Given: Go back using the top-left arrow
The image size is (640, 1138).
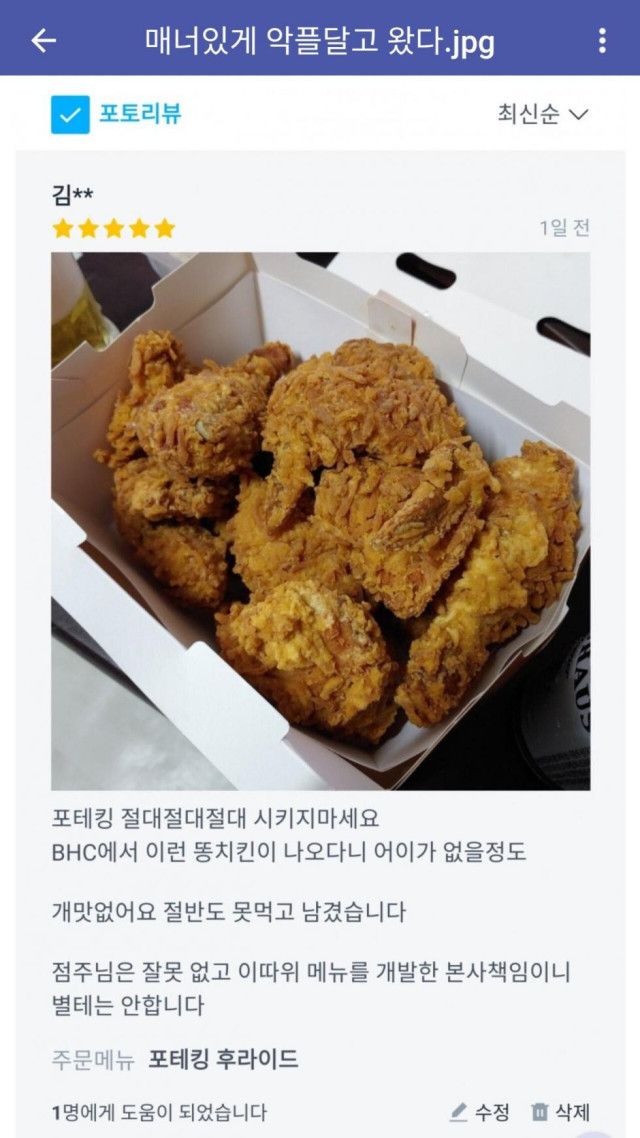Looking at the screenshot, I should tap(43, 40).
